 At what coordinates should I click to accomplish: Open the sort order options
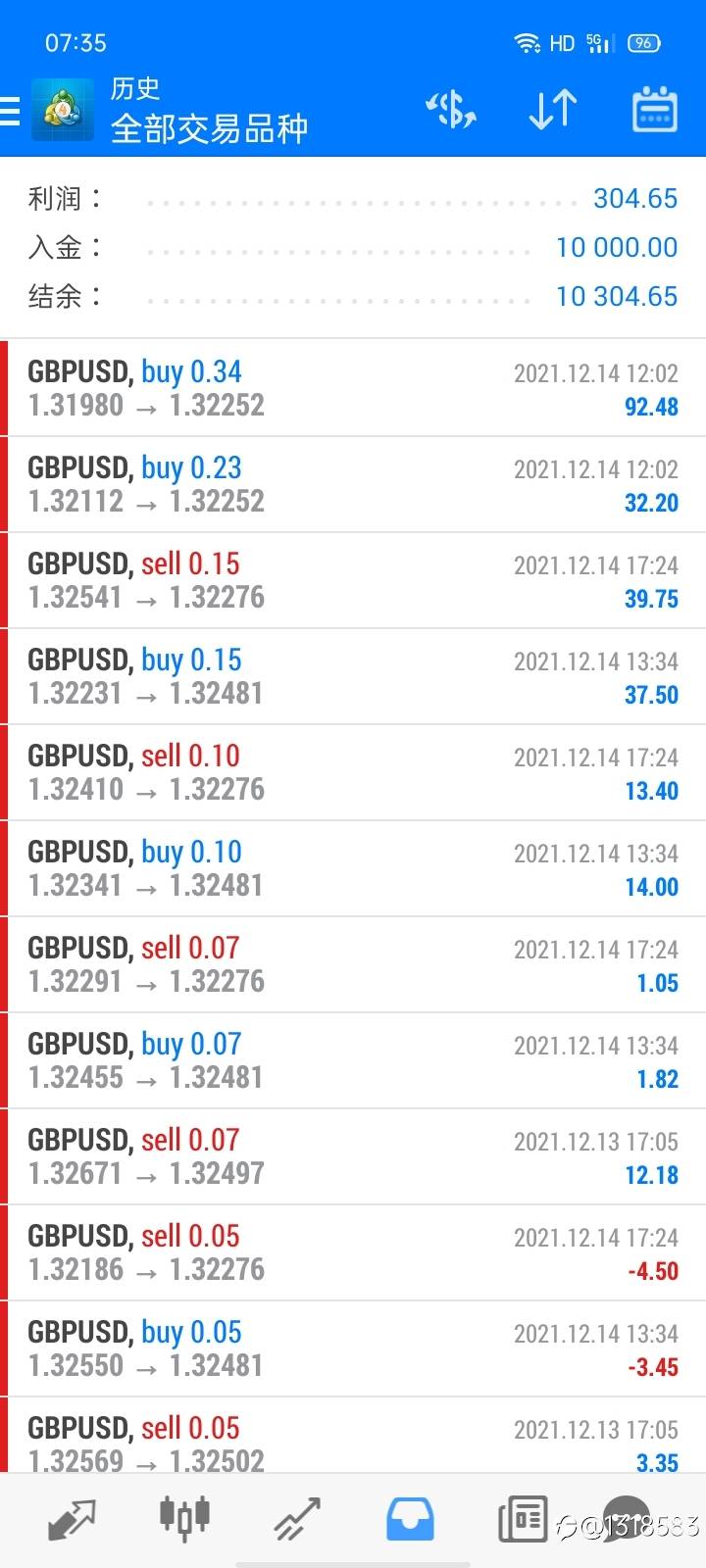click(552, 109)
